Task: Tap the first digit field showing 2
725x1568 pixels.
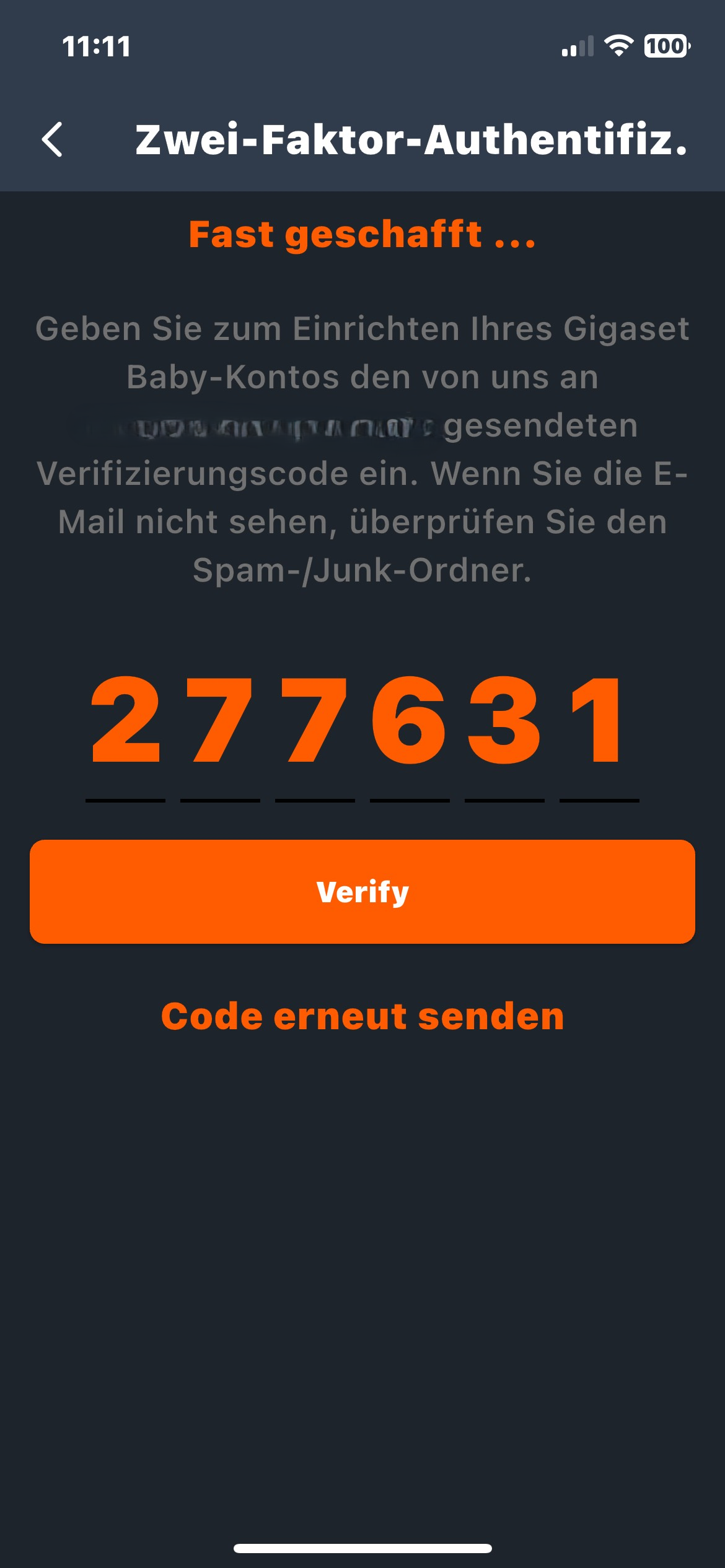Action: pyautogui.click(x=126, y=725)
